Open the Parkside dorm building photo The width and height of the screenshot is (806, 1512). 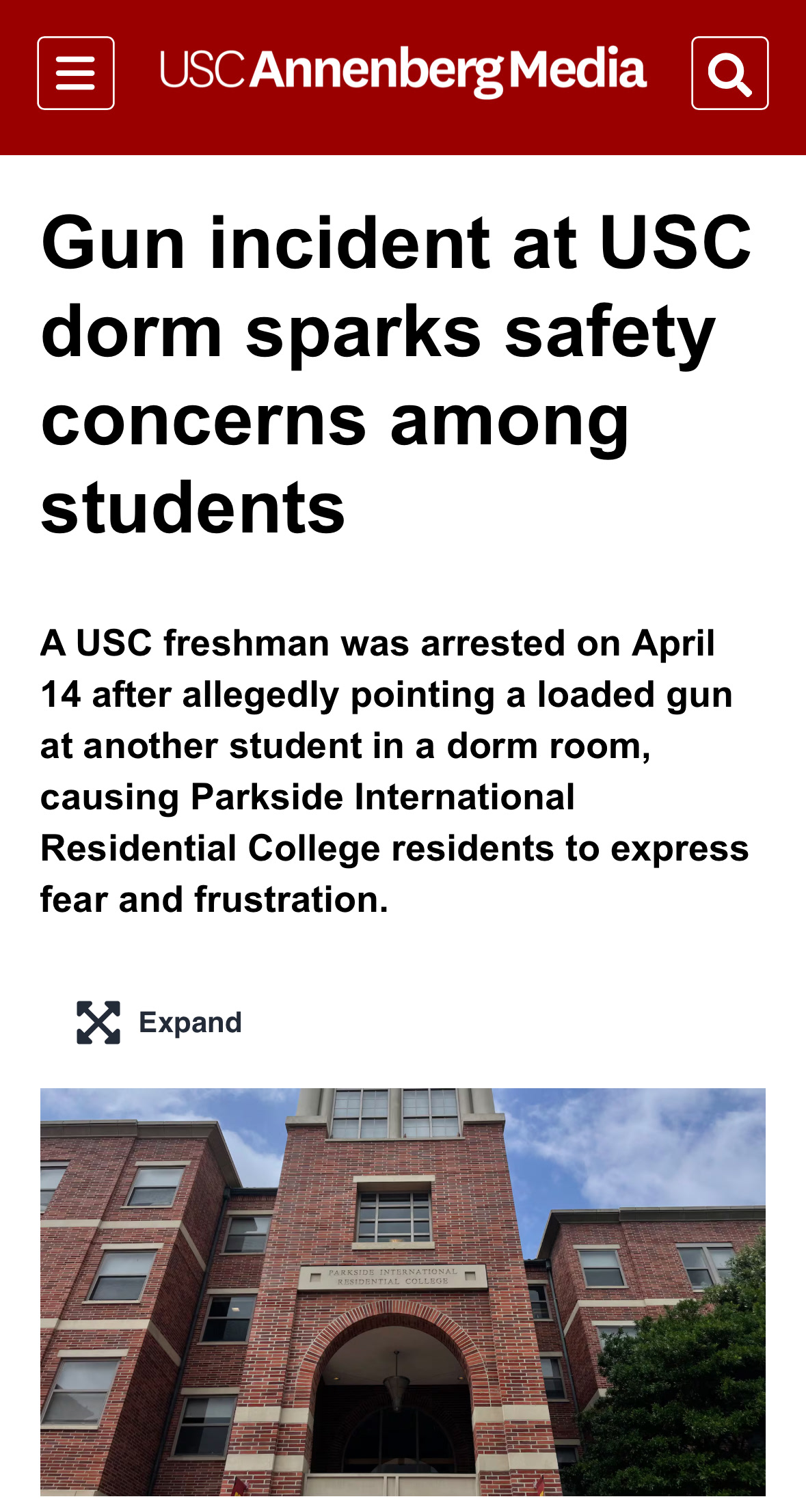click(x=403, y=1299)
